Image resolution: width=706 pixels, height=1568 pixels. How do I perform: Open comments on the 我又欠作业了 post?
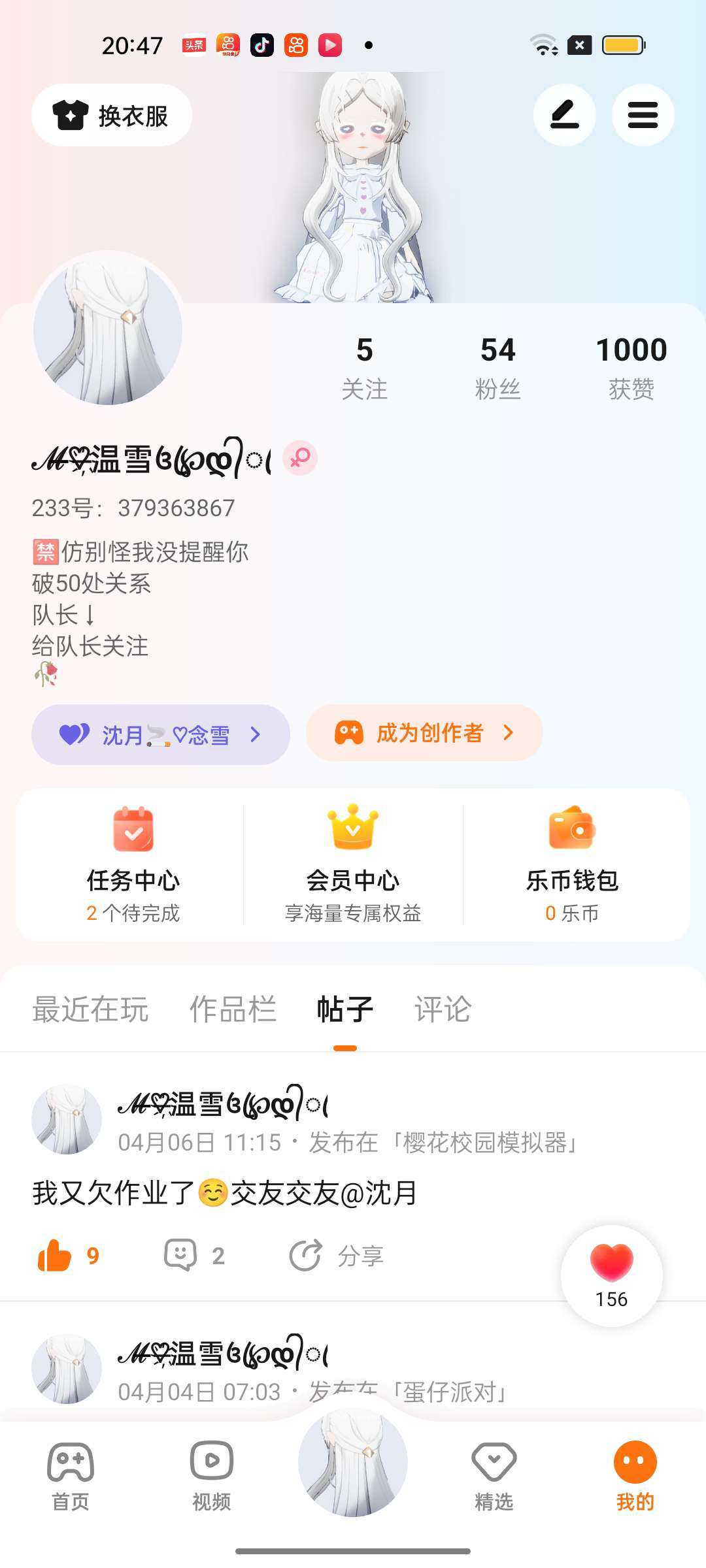[x=194, y=1255]
